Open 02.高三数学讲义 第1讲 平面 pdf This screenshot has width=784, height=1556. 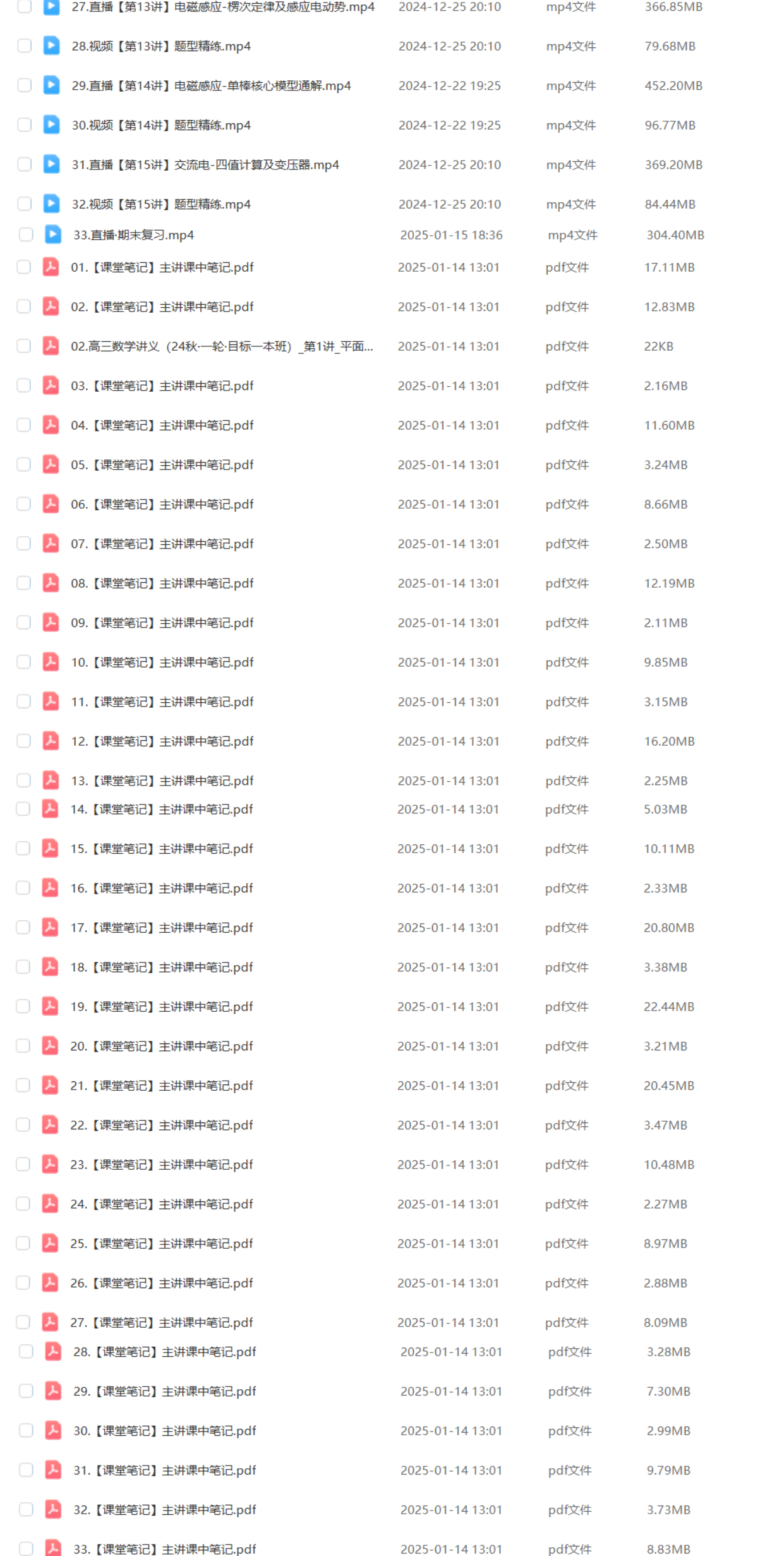(221, 346)
